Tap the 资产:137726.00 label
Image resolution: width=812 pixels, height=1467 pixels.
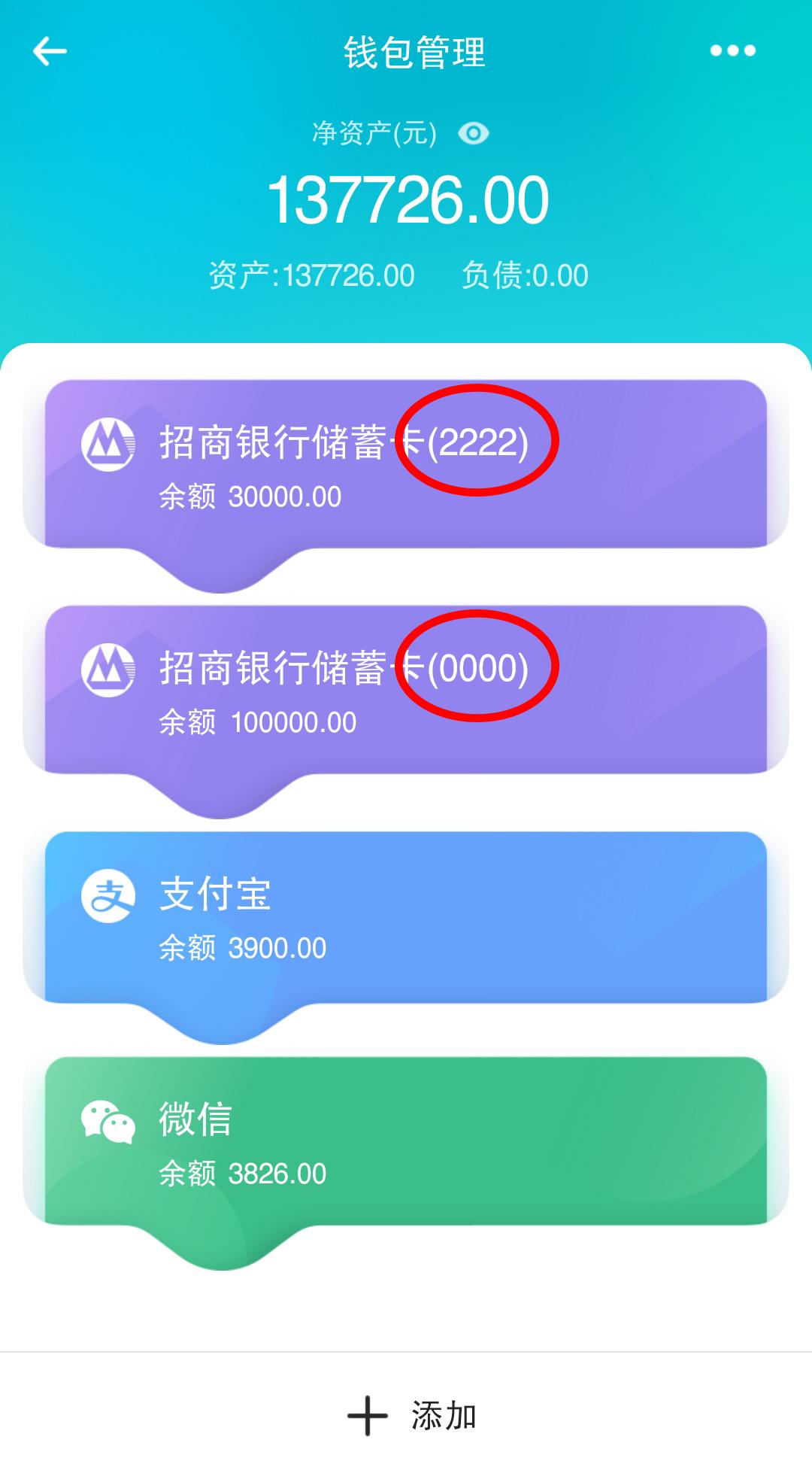[311, 275]
